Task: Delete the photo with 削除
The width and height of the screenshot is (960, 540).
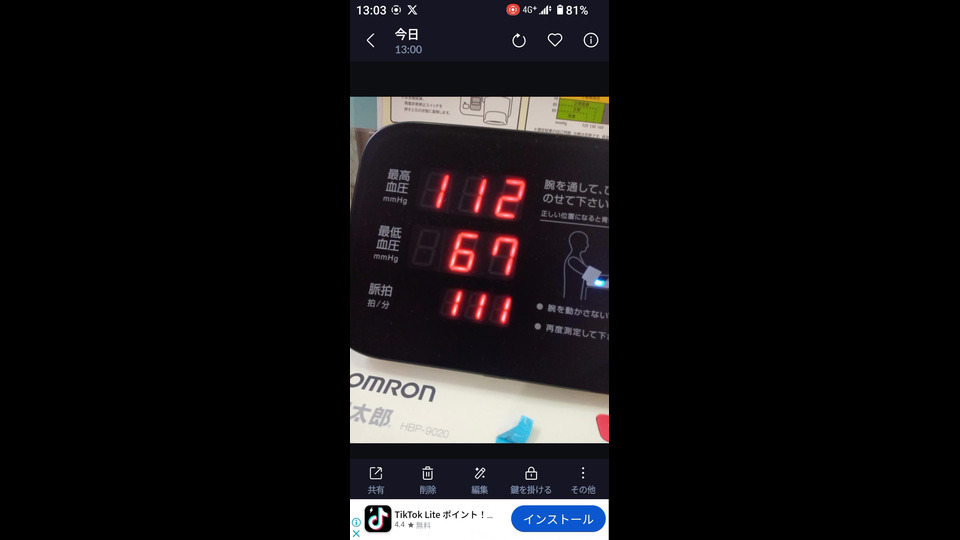Action: point(428,479)
